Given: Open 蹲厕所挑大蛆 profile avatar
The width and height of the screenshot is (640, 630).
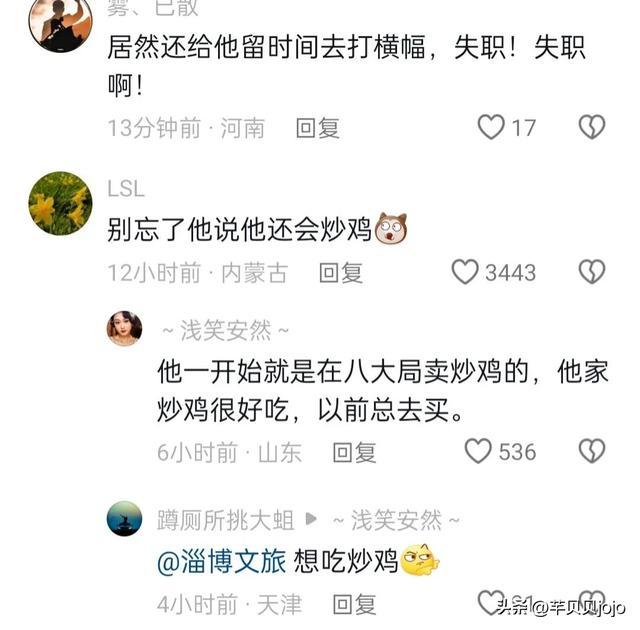Looking at the screenshot, I should 125,518.
